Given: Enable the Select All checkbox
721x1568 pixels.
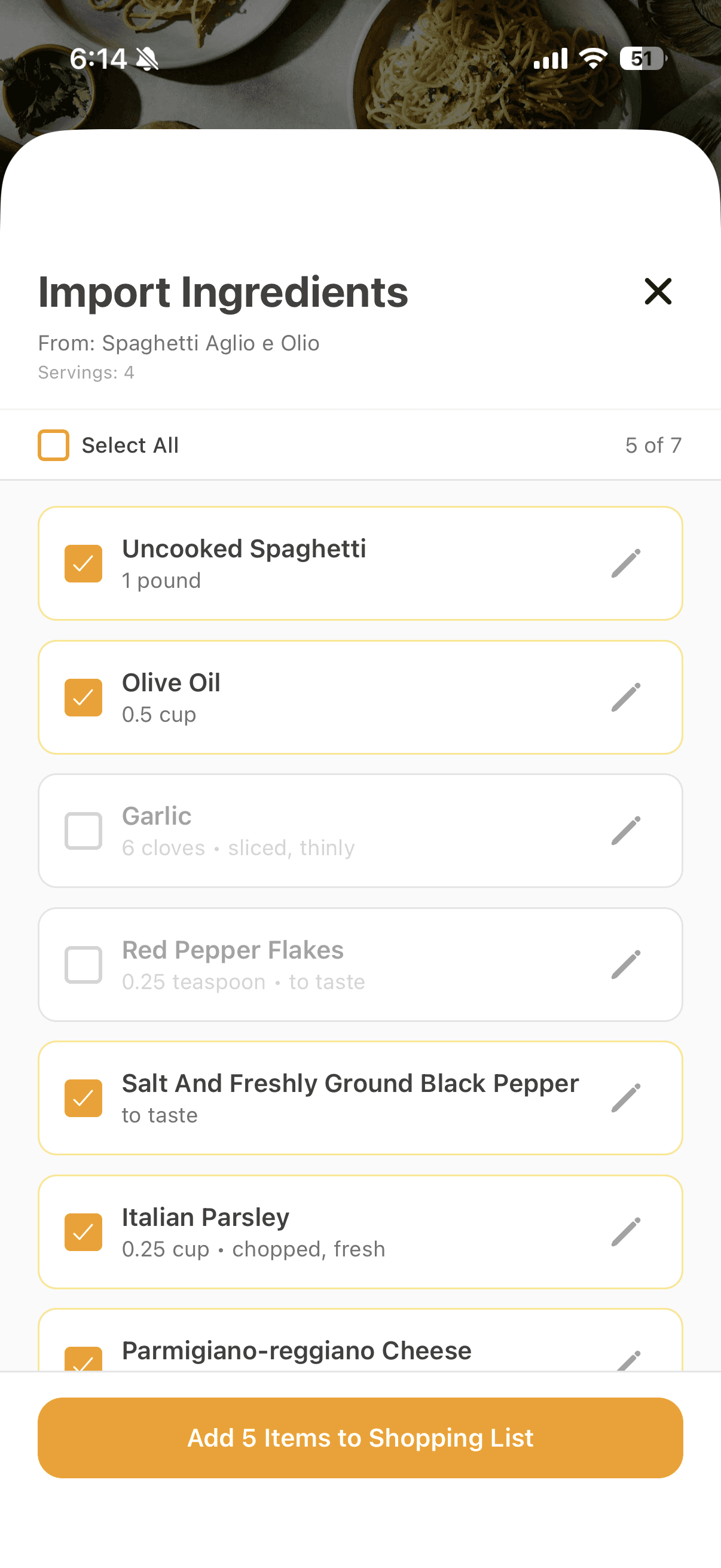Looking at the screenshot, I should 54,445.
